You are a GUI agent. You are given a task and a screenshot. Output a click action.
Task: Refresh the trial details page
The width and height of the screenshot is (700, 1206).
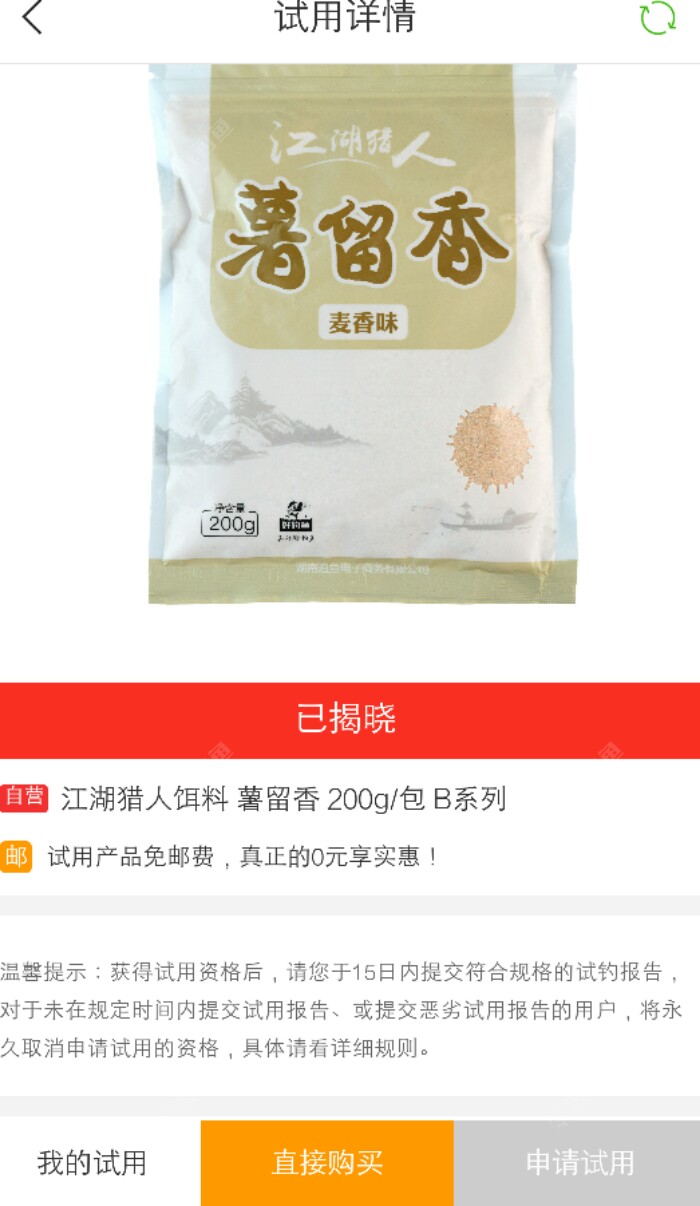tap(657, 18)
